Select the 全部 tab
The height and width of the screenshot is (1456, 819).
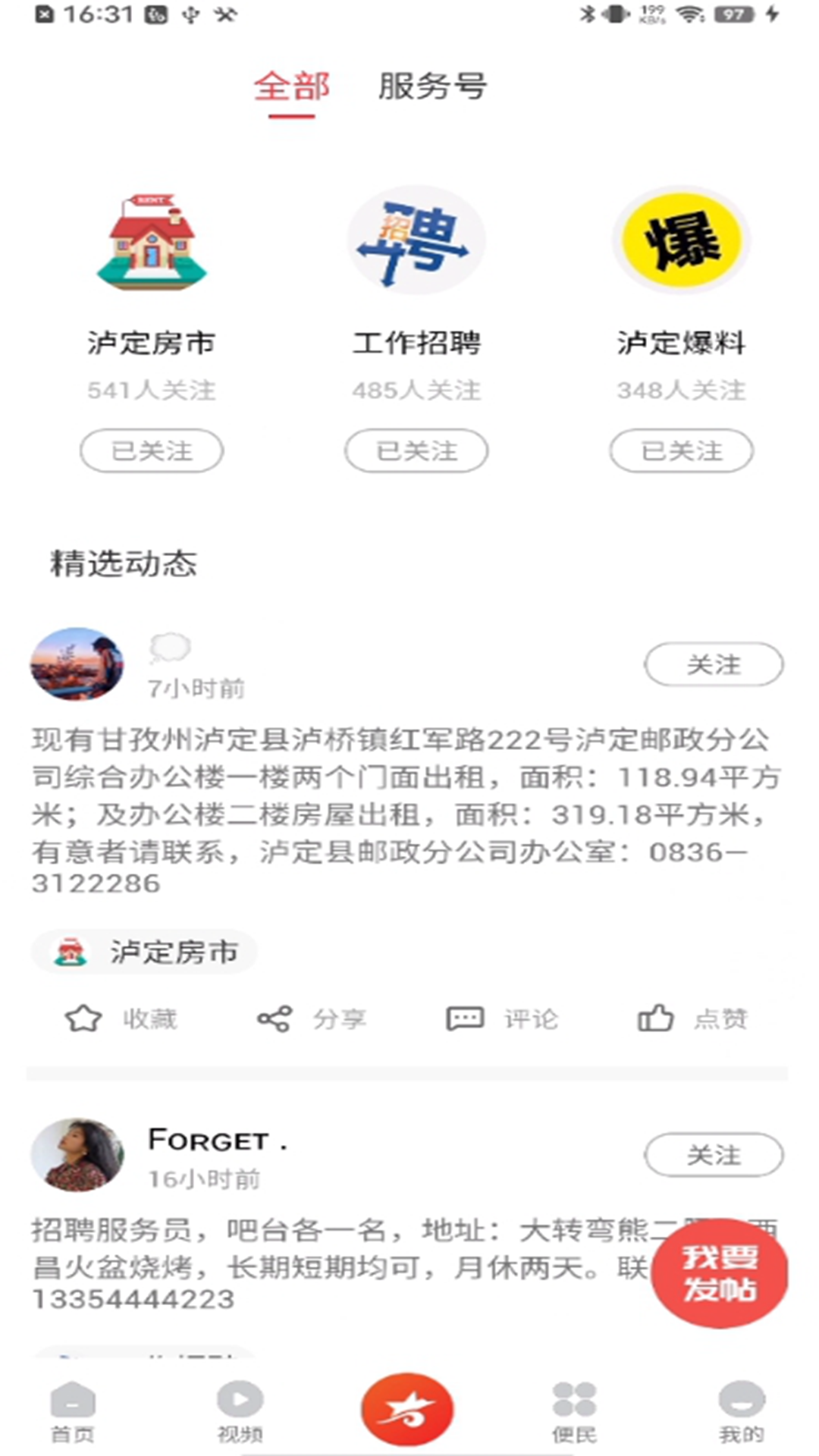[292, 86]
